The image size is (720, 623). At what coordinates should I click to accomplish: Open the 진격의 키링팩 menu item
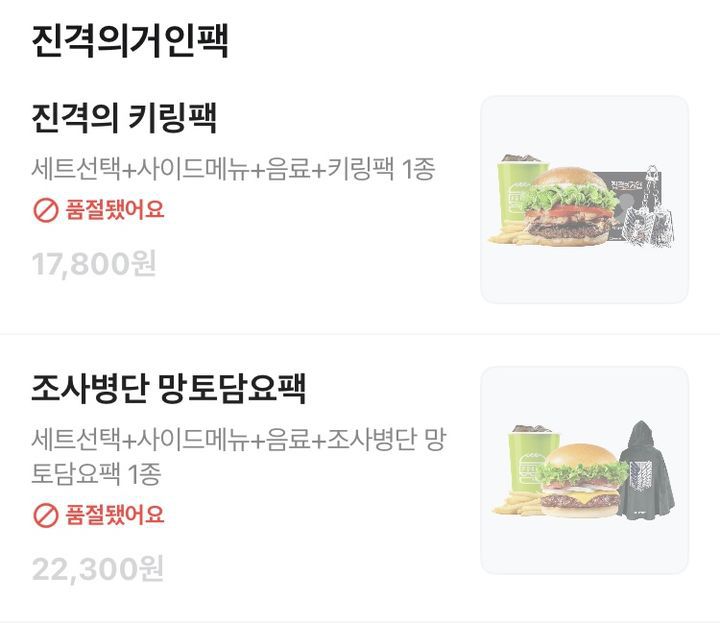click(x=126, y=119)
